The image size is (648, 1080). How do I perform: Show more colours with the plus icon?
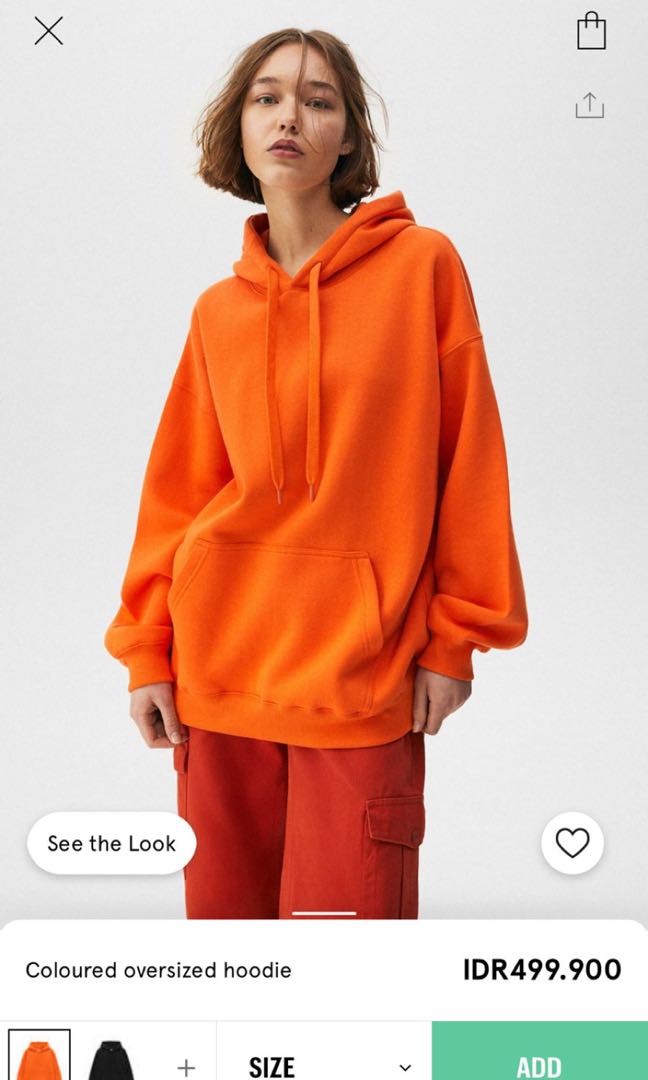pyautogui.click(x=186, y=1068)
